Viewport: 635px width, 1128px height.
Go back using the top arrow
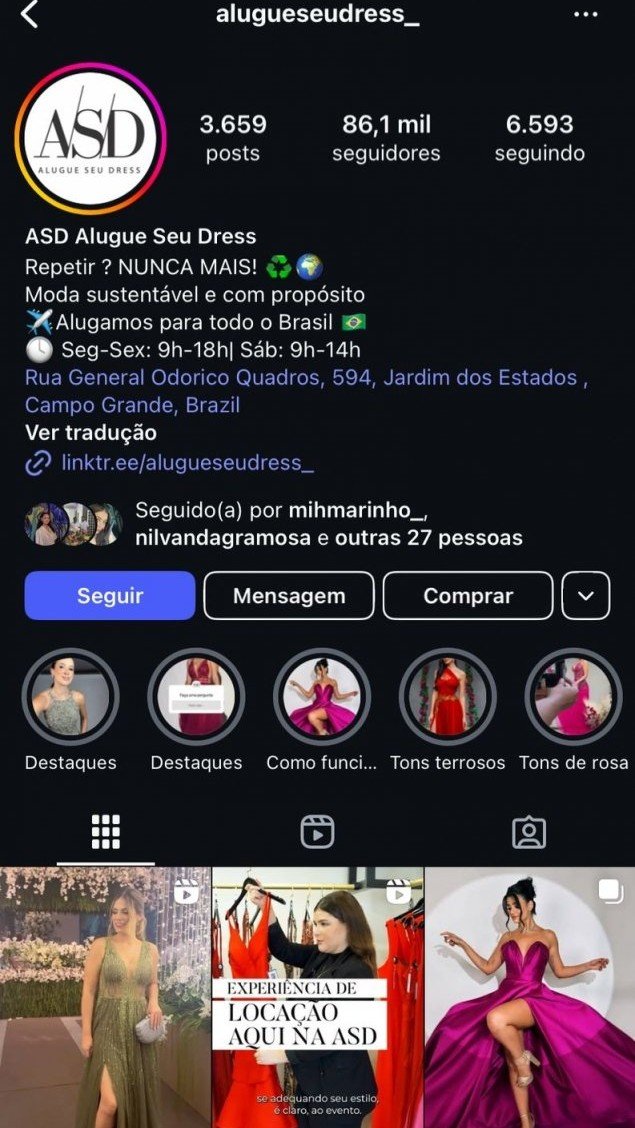(x=29, y=15)
